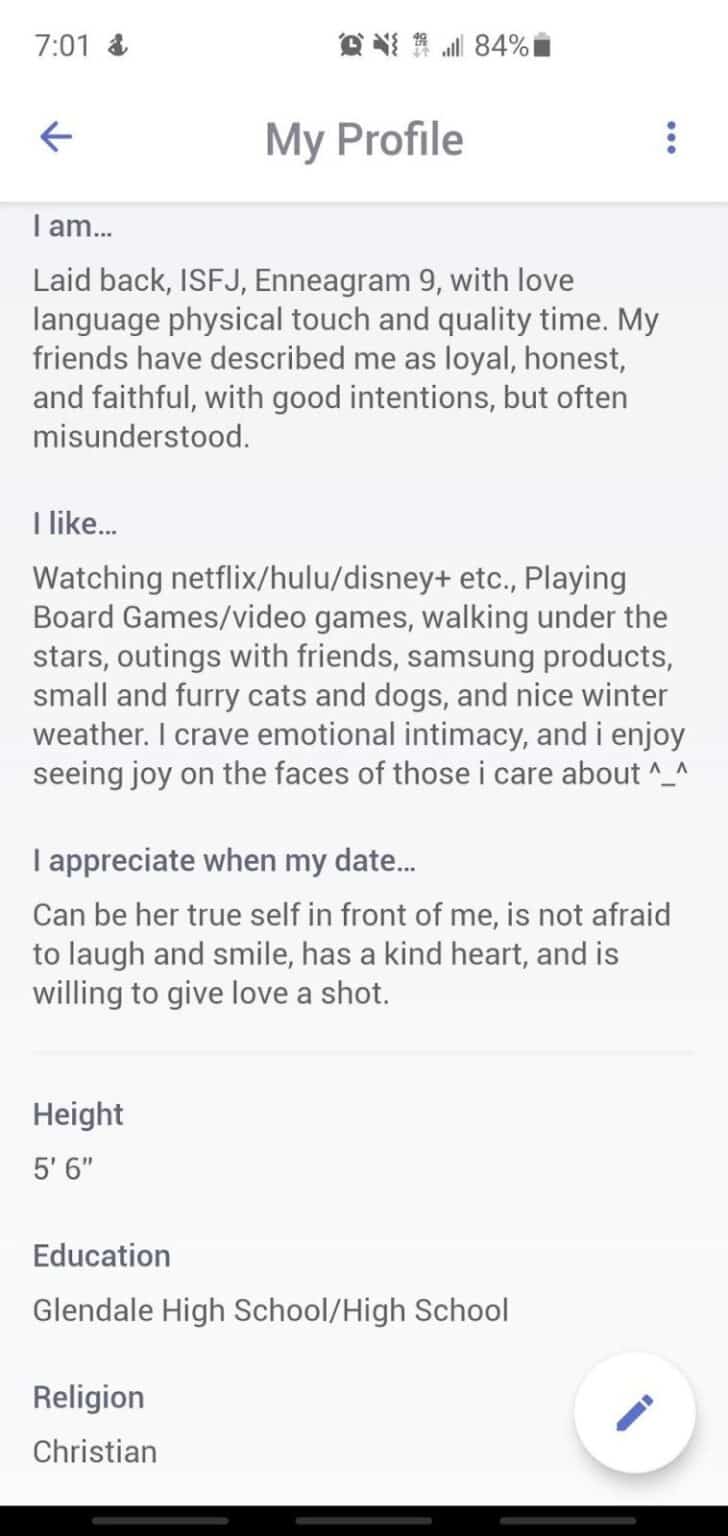Viewport: 728px width, 1536px height.
Task: Tap the pencil edit profile button
Action: click(x=634, y=1412)
